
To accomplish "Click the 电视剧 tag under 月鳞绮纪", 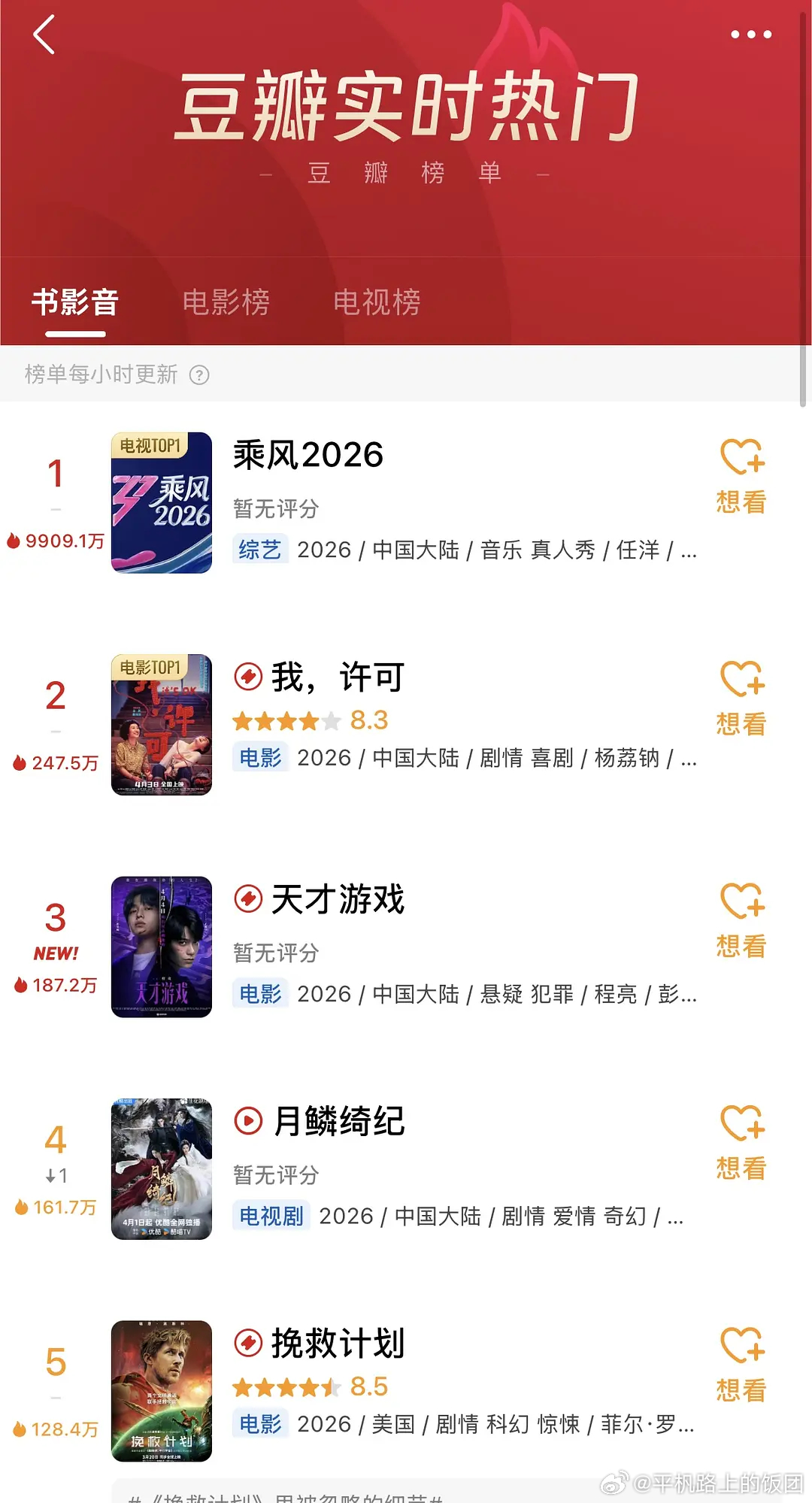I will [271, 1216].
